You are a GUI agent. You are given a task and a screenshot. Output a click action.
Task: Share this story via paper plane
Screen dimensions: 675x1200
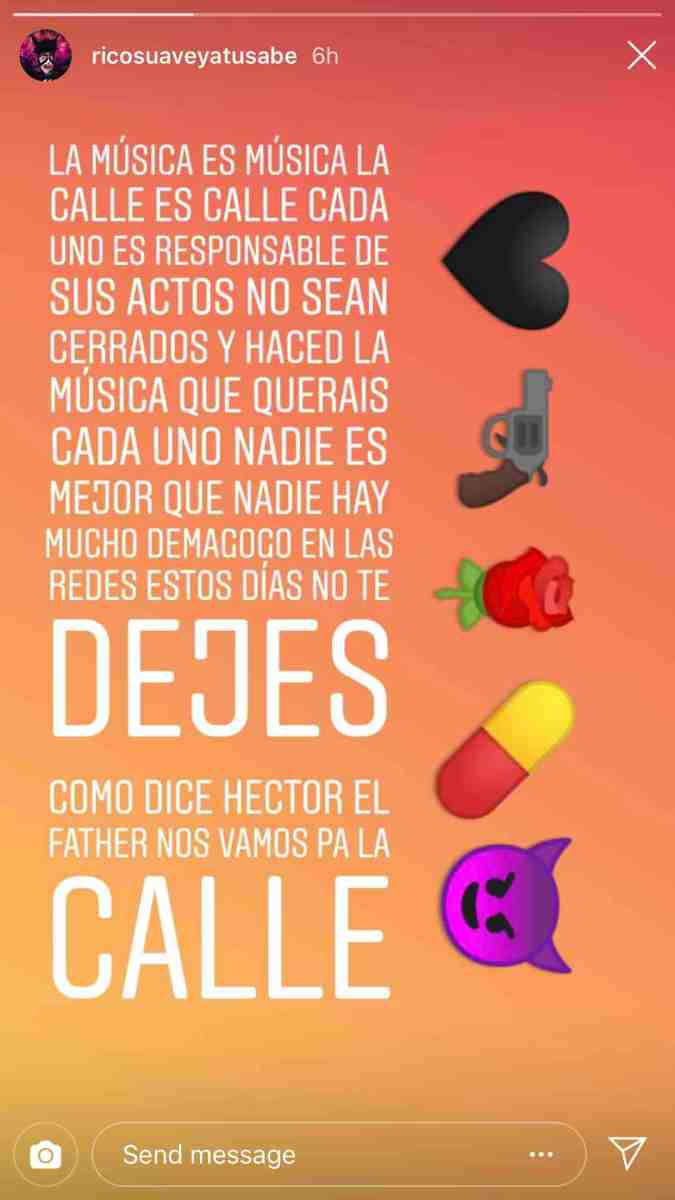coord(627,1154)
